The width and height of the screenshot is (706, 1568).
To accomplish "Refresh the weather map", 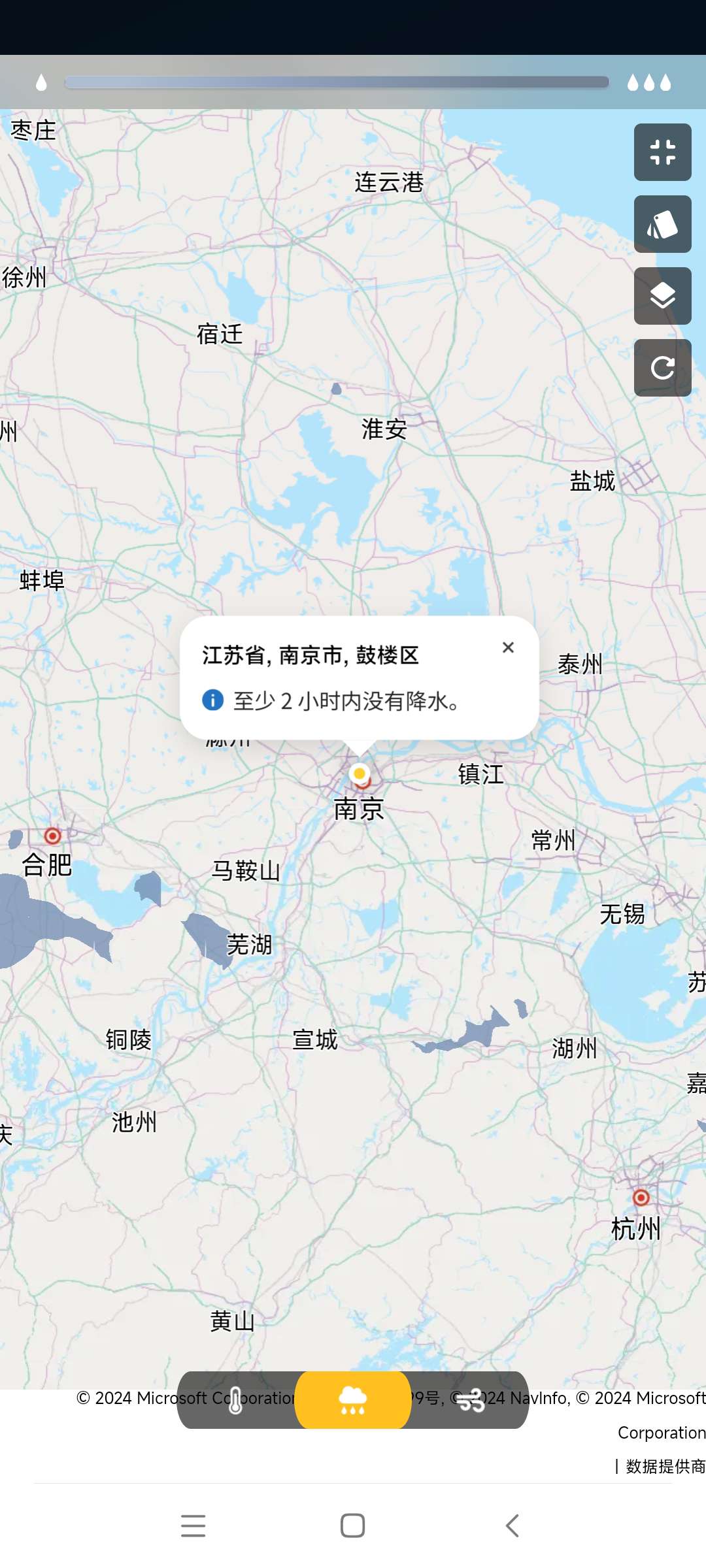I will 662,368.
